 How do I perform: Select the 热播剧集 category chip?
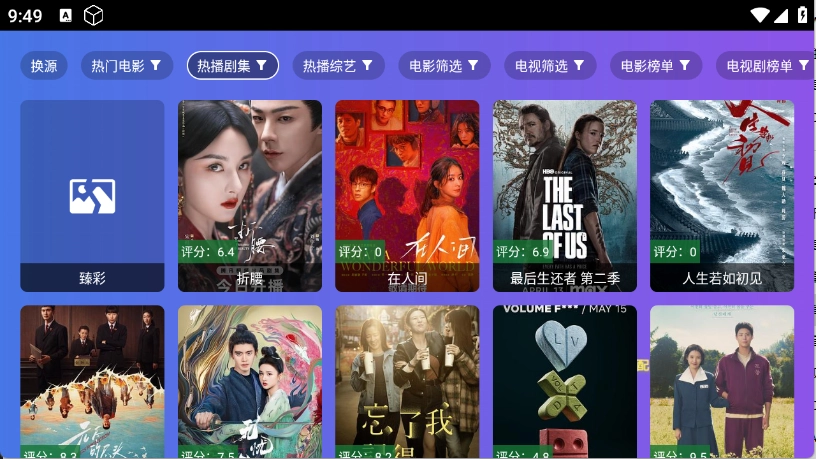[x=232, y=66]
